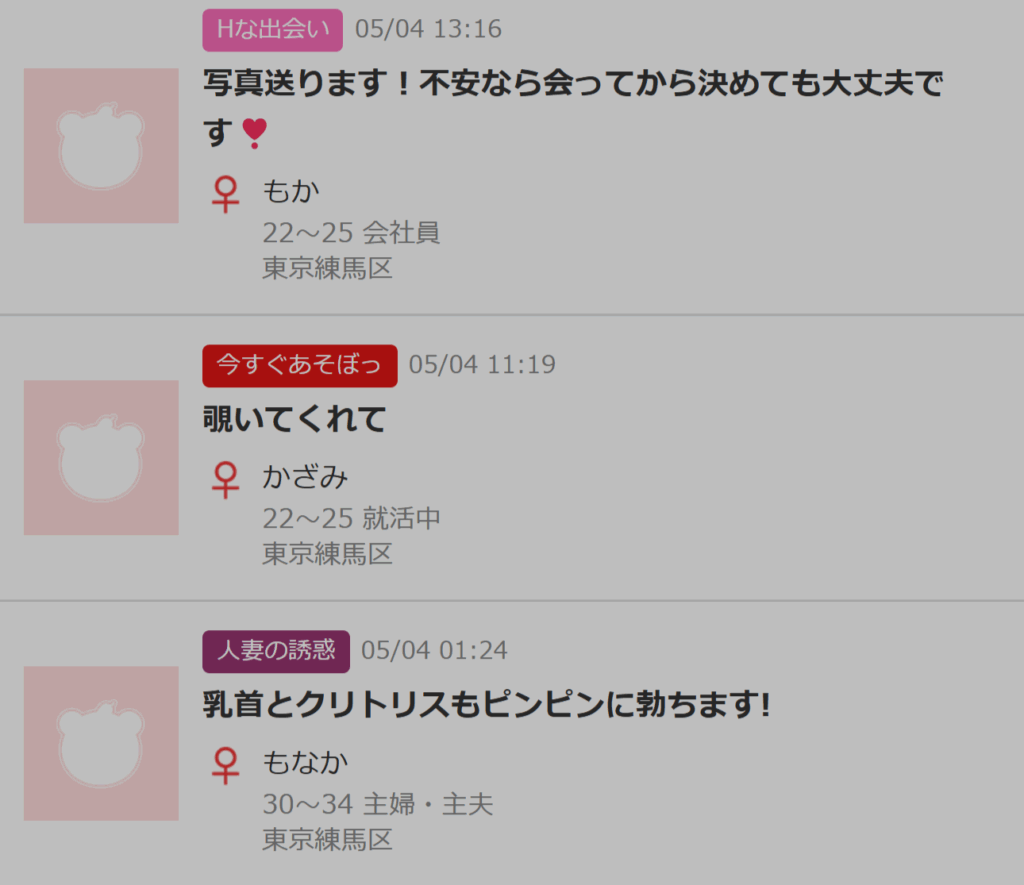This screenshot has width=1024, height=885.
Task: Open the post by かざみ titled 覗いてくれて
Action: tap(294, 420)
